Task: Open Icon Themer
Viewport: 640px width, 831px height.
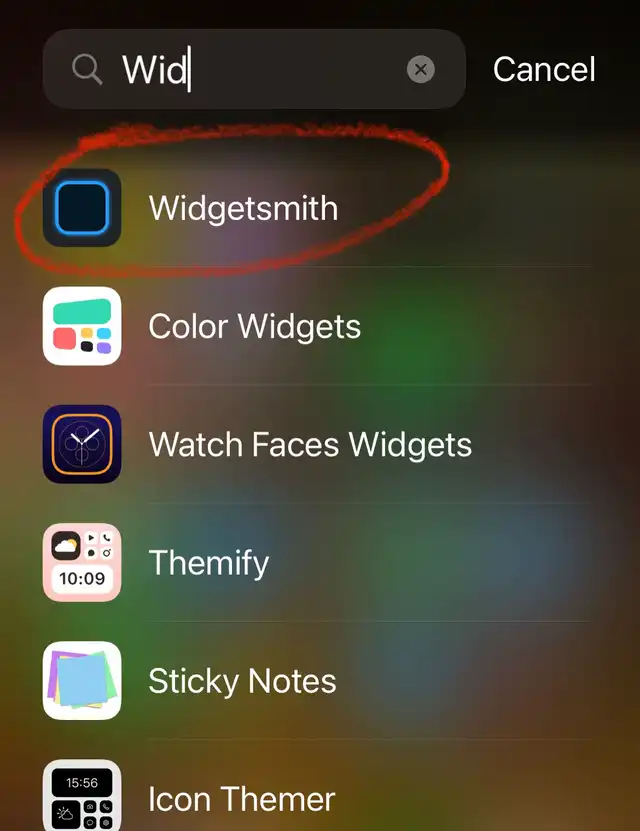Action: coord(241,799)
